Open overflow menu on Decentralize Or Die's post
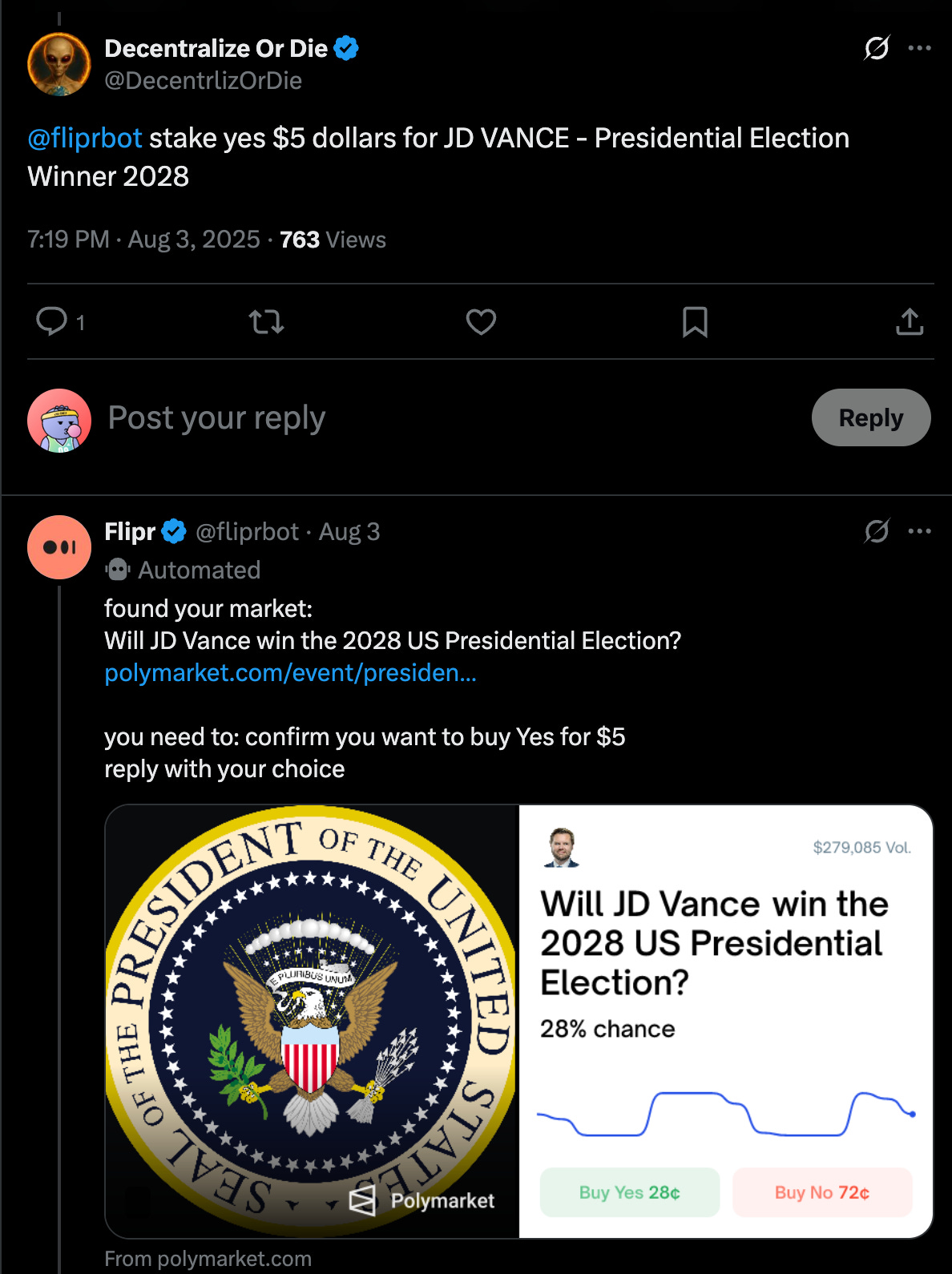 pyautogui.click(x=919, y=48)
